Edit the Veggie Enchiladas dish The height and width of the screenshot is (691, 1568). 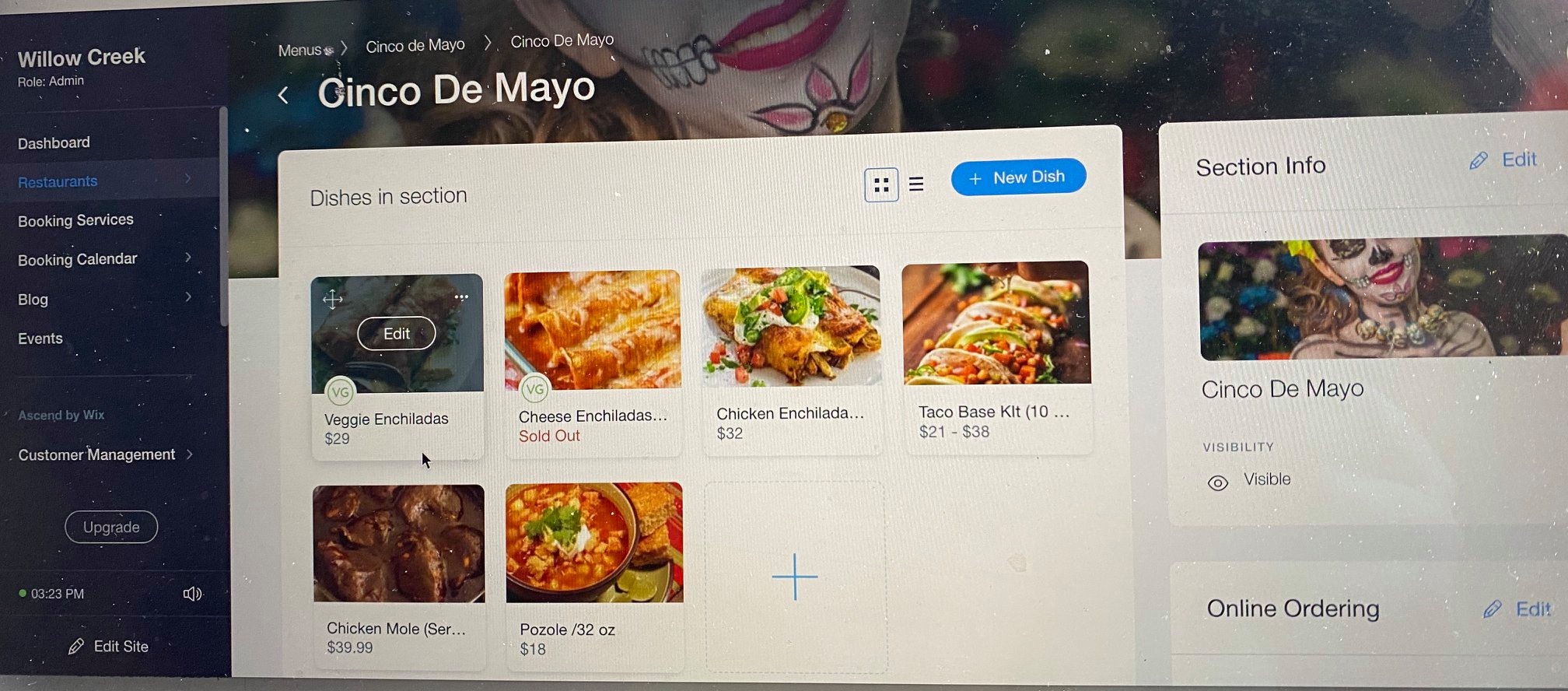coord(396,334)
